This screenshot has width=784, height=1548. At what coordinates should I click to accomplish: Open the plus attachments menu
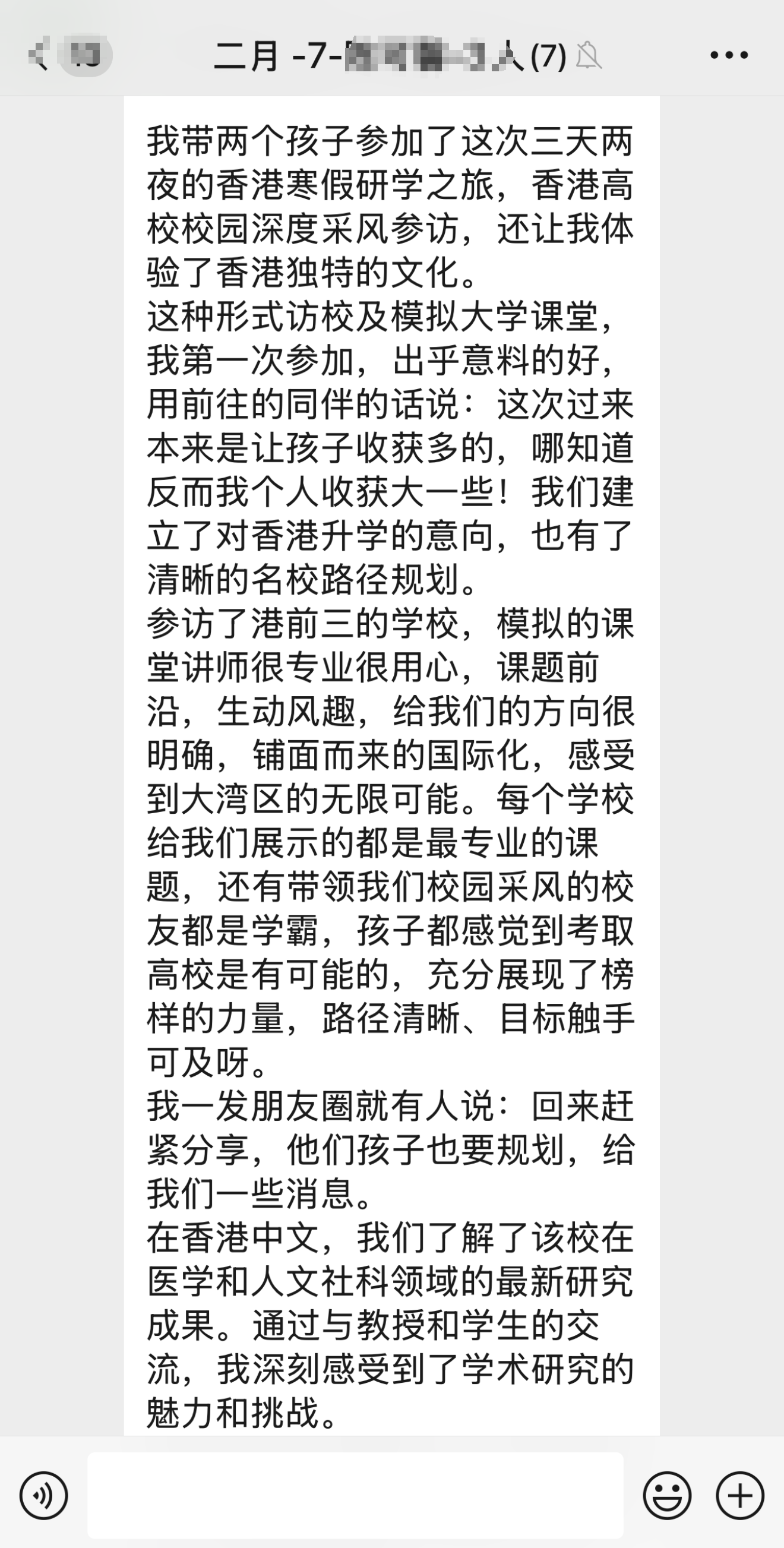pyautogui.click(x=739, y=1496)
